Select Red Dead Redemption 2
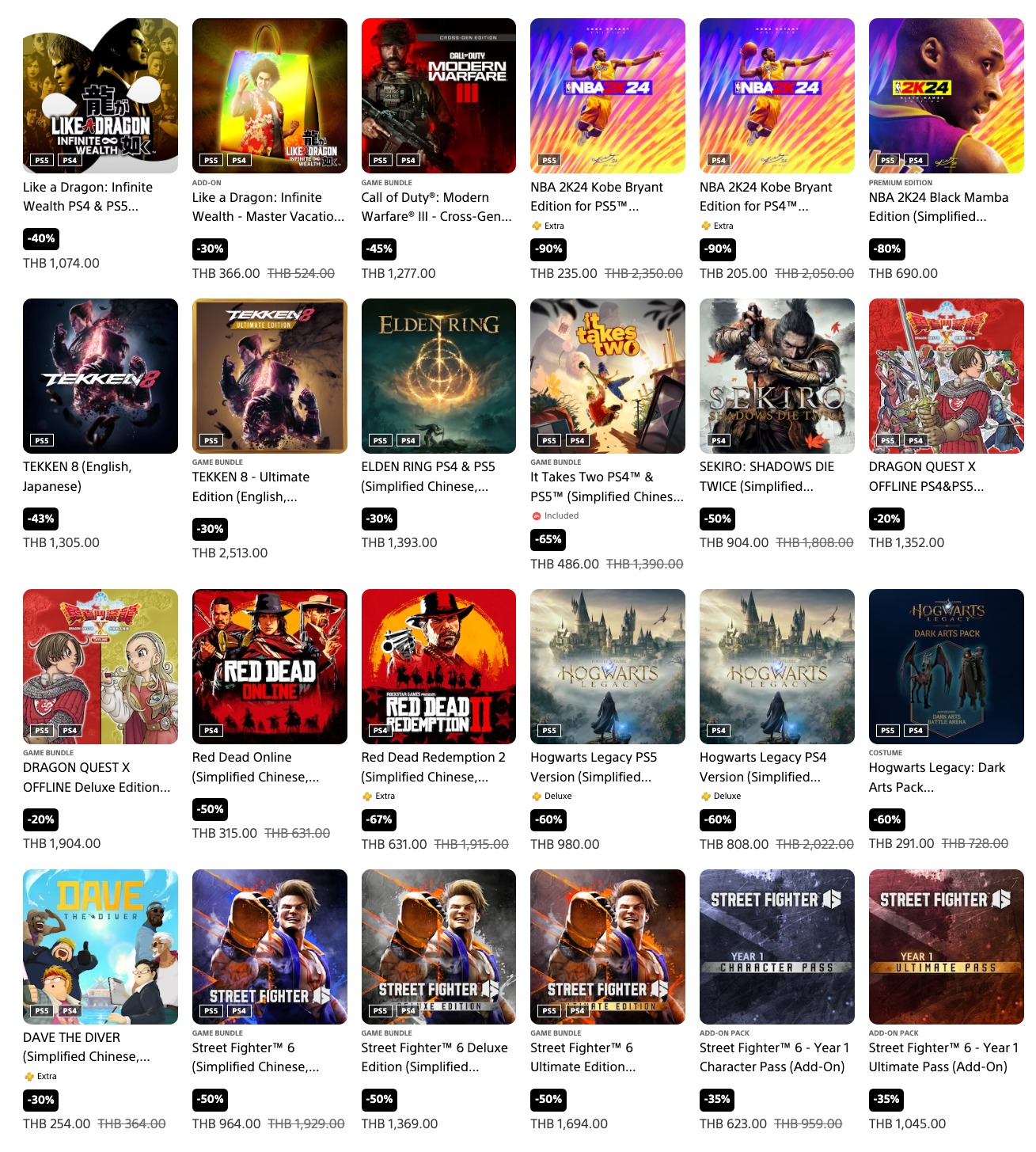Screen dimensions: 1036x1152 (438, 667)
